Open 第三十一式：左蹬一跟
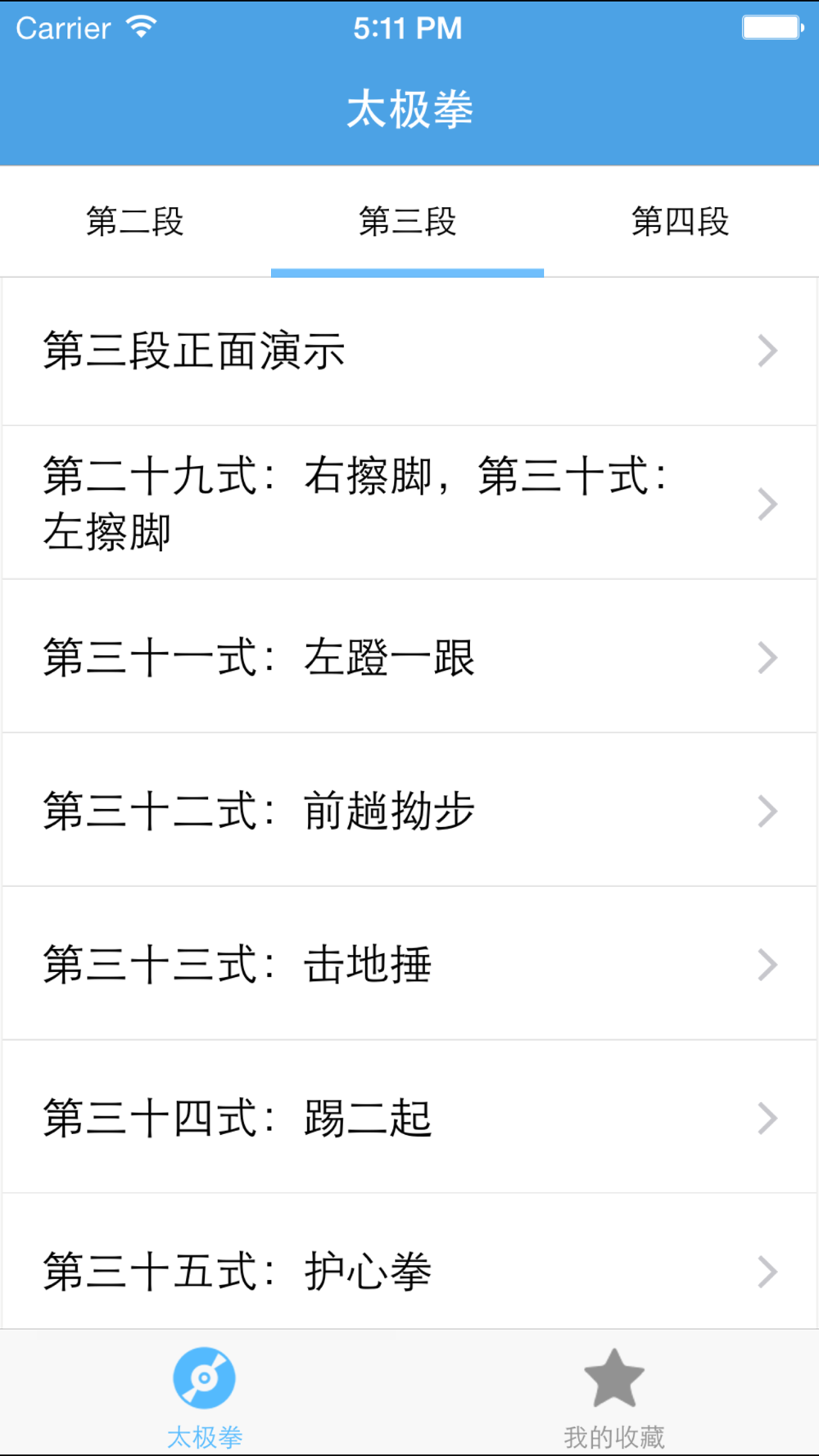The image size is (819, 1456). (409, 657)
